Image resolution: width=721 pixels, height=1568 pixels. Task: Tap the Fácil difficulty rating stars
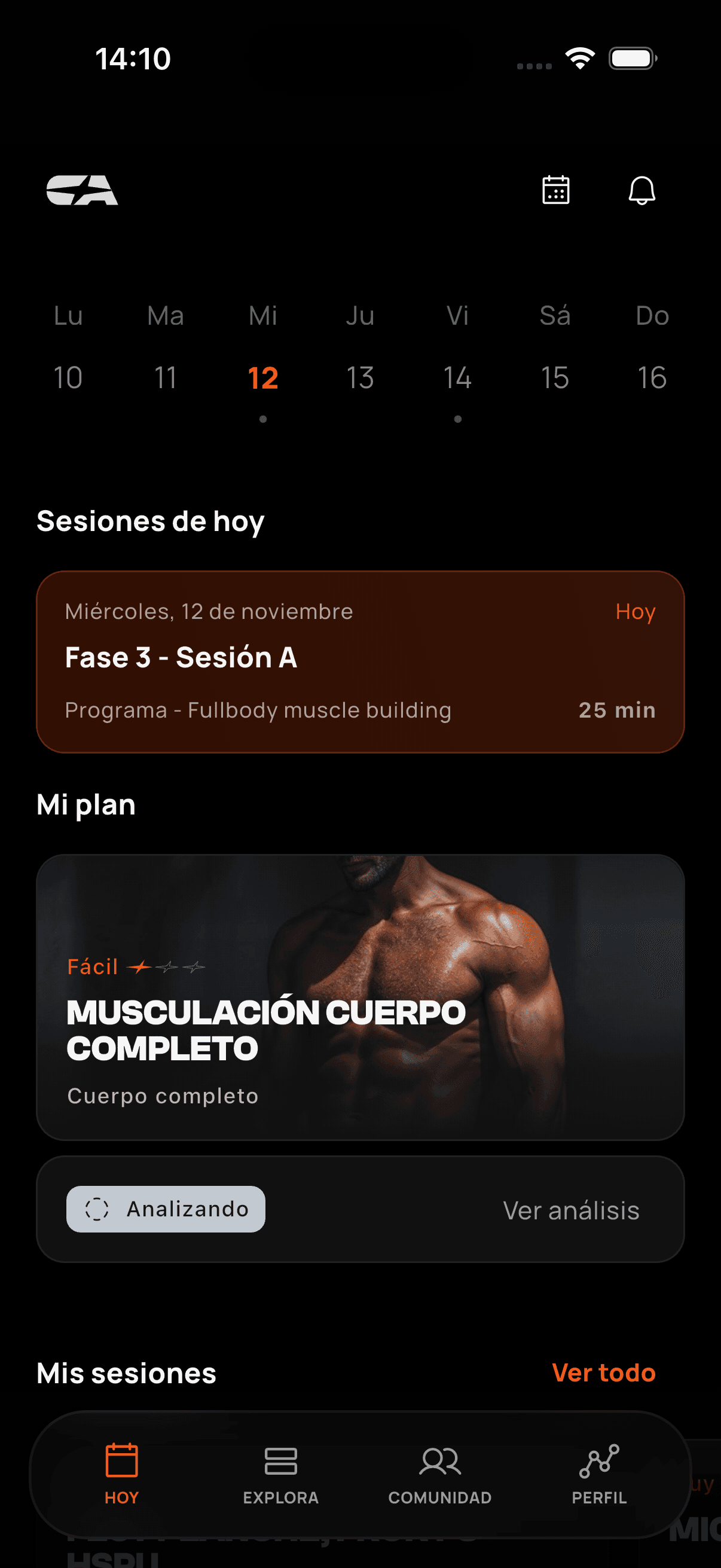pyautogui.click(x=169, y=966)
